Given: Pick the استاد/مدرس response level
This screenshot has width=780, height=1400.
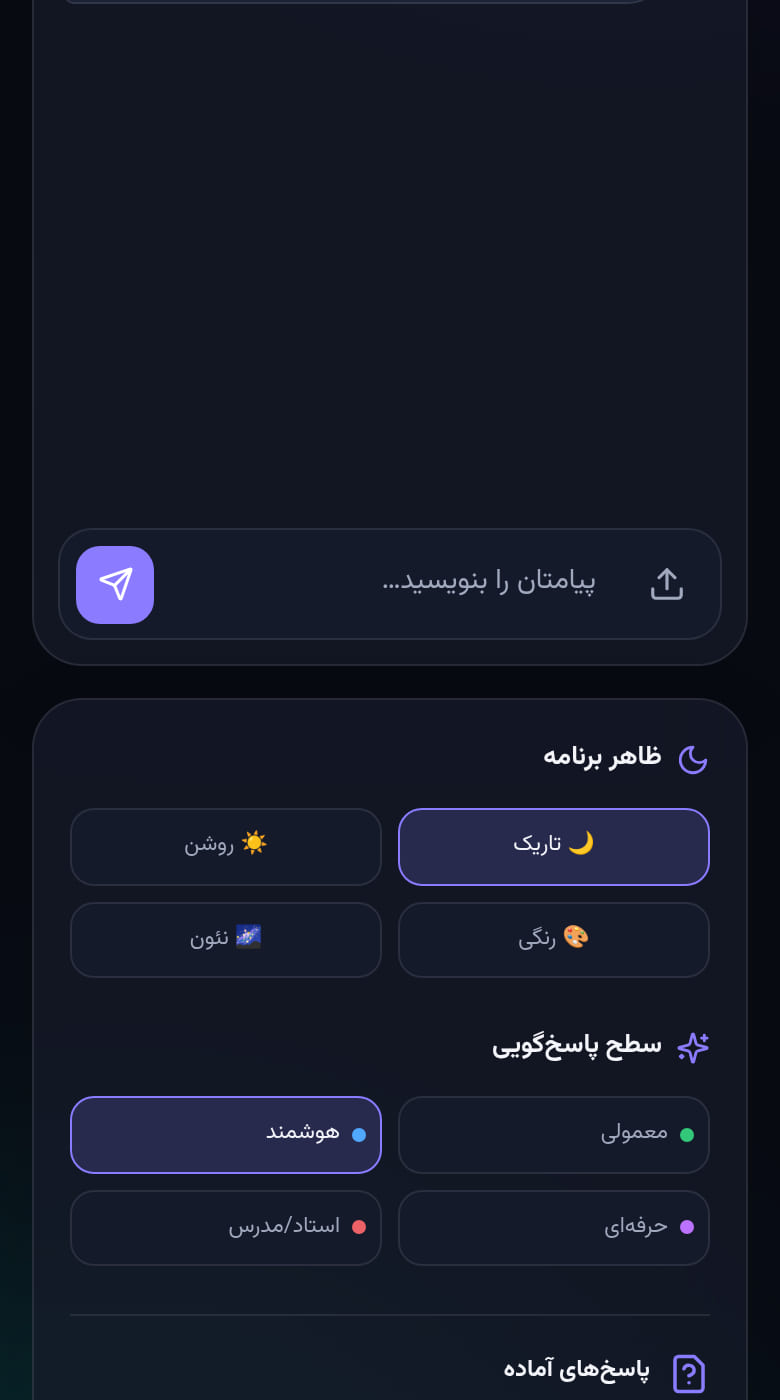Looking at the screenshot, I should (226, 1228).
